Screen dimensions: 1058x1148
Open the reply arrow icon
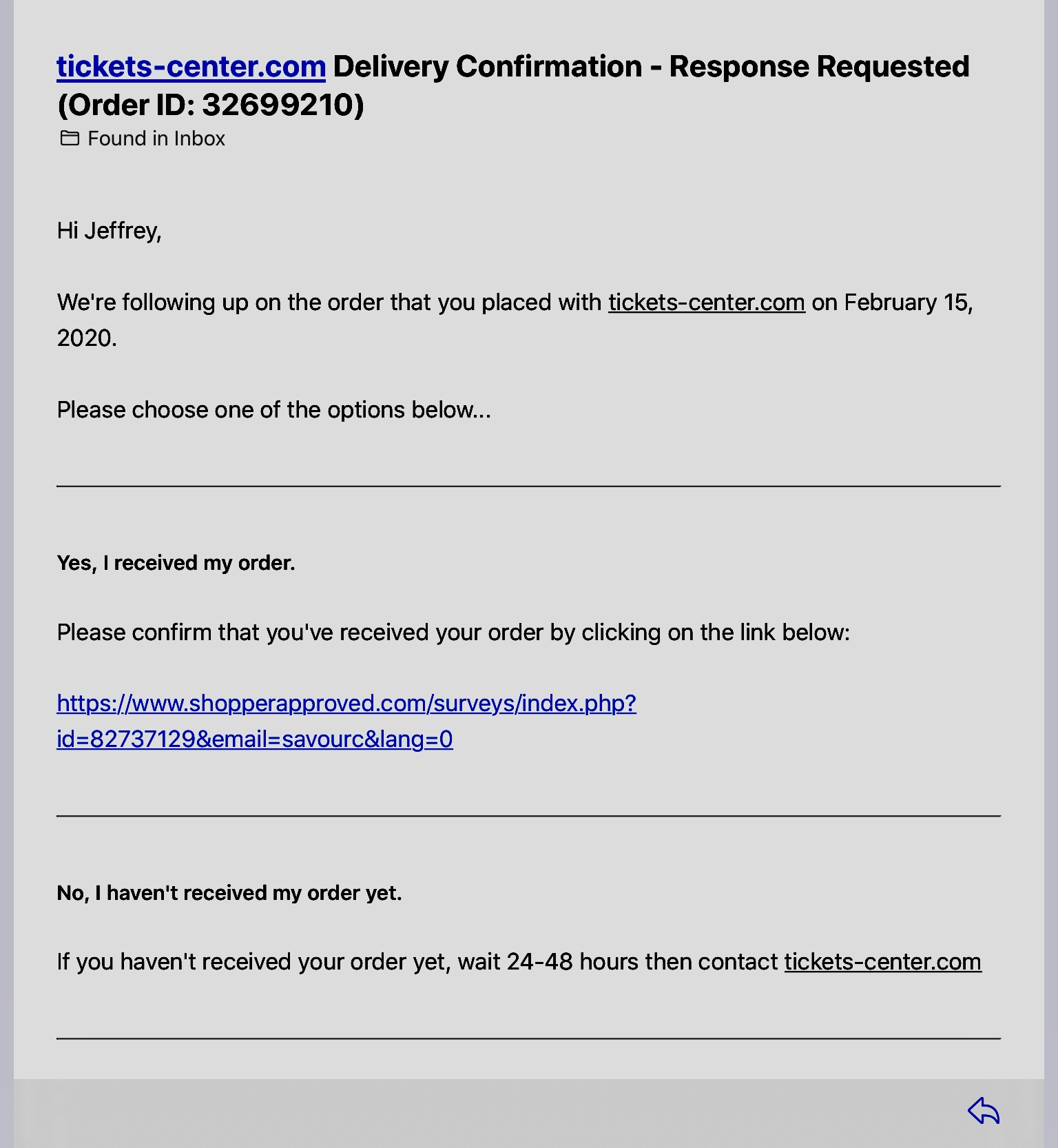983,1111
